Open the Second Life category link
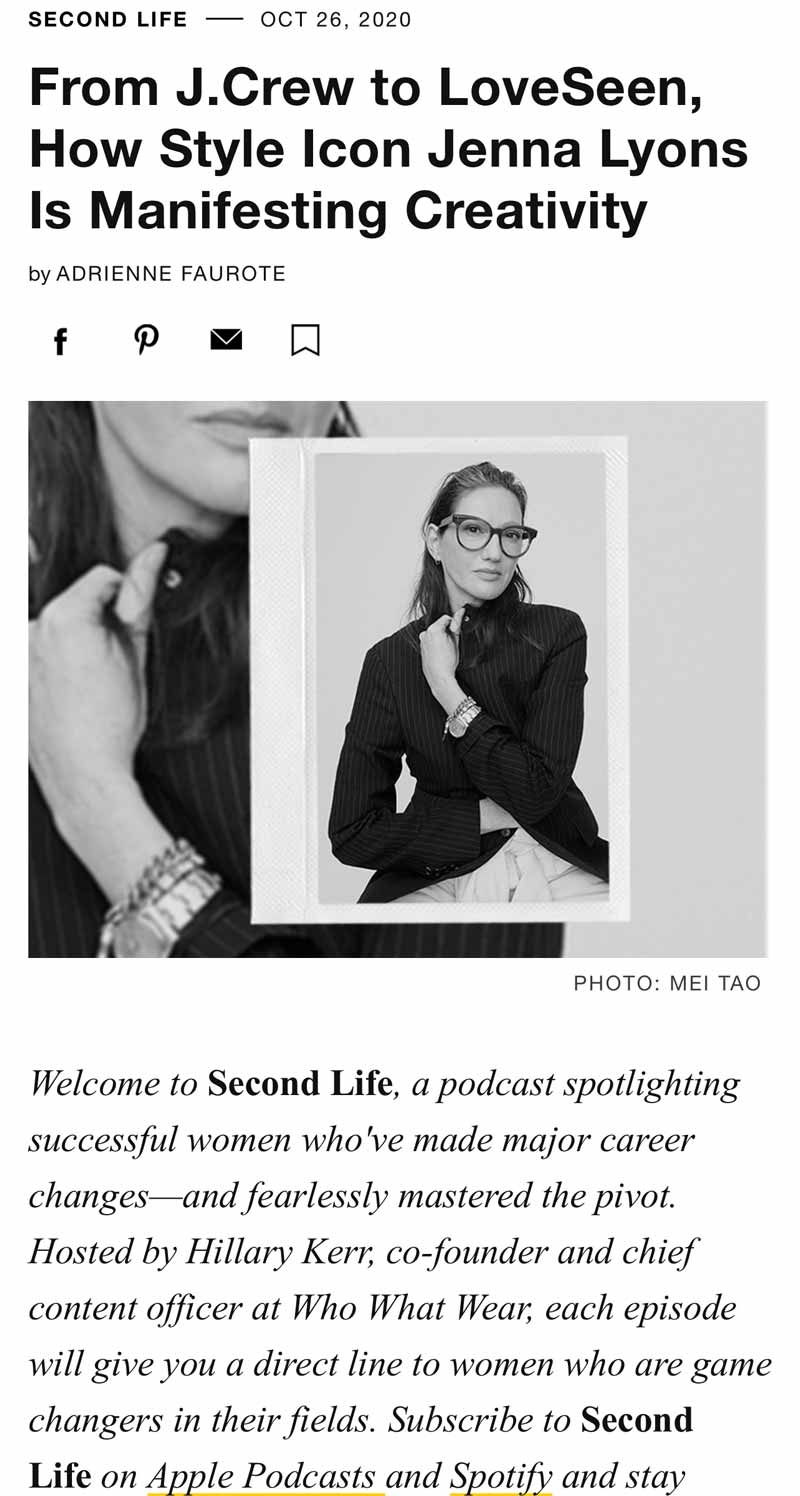Viewport: 800px width, 1496px height. click(108, 20)
